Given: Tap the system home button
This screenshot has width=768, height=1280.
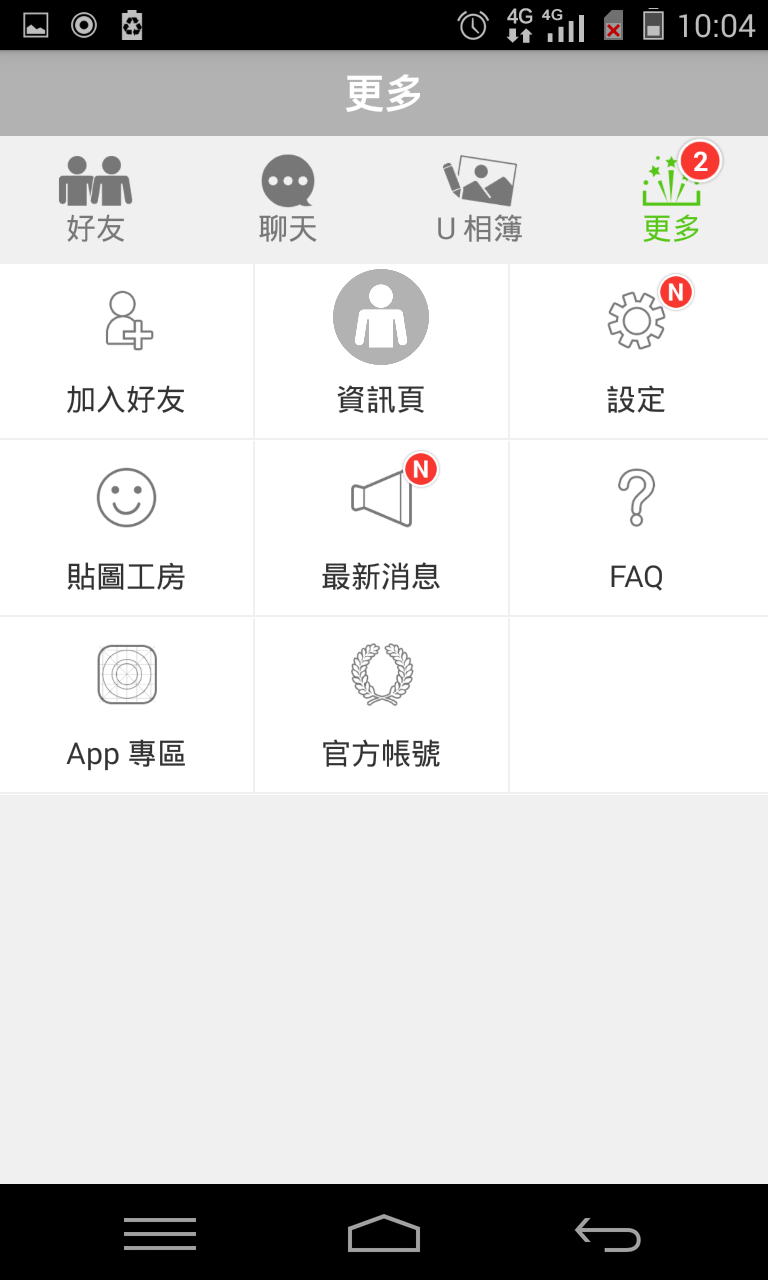Looking at the screenshot, I should pyautogui.click(x=384, y=1233).
